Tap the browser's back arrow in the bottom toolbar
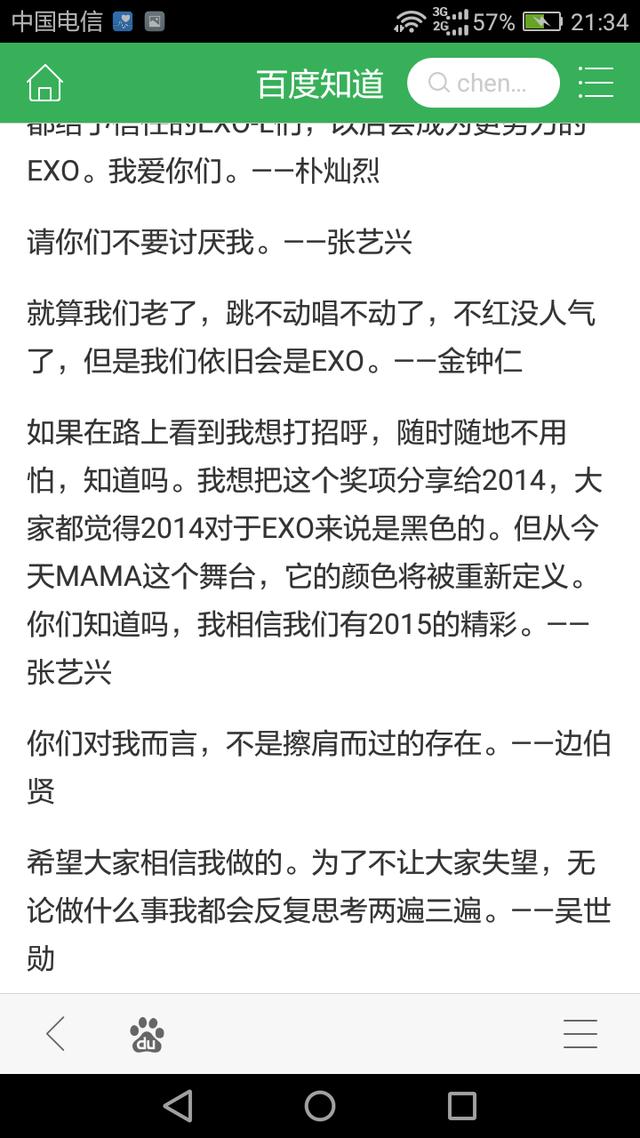This screenshot has width=640, height=1138. pos(55,1033)
